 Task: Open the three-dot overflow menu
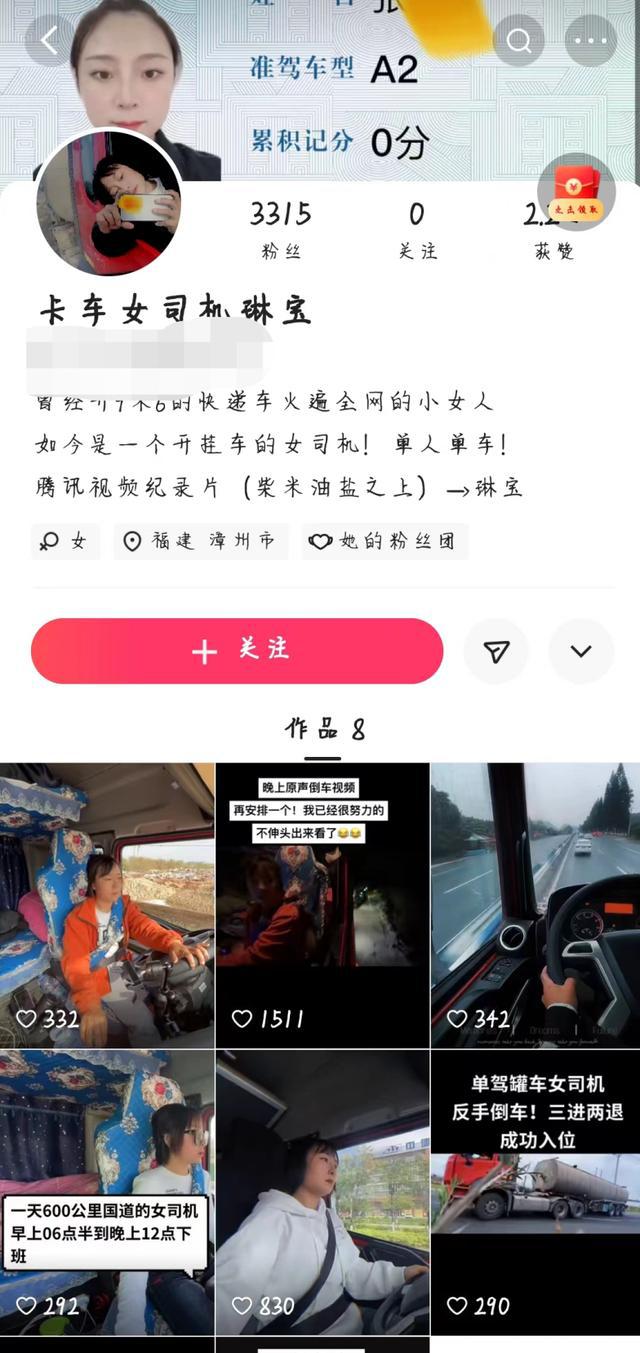pyautogui.click(x=591, y=41)
